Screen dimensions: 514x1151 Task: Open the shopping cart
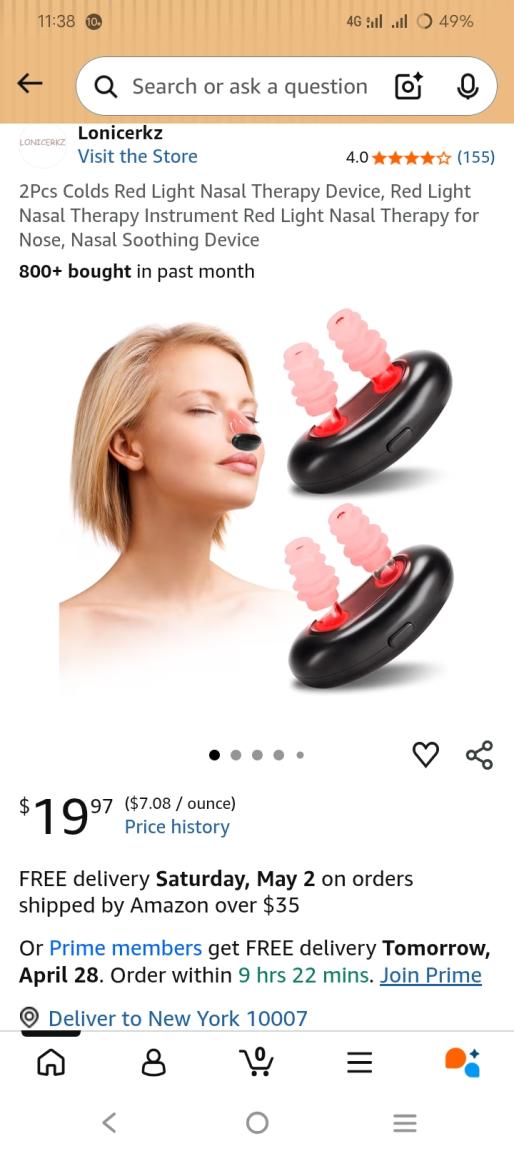point(256,1061)
